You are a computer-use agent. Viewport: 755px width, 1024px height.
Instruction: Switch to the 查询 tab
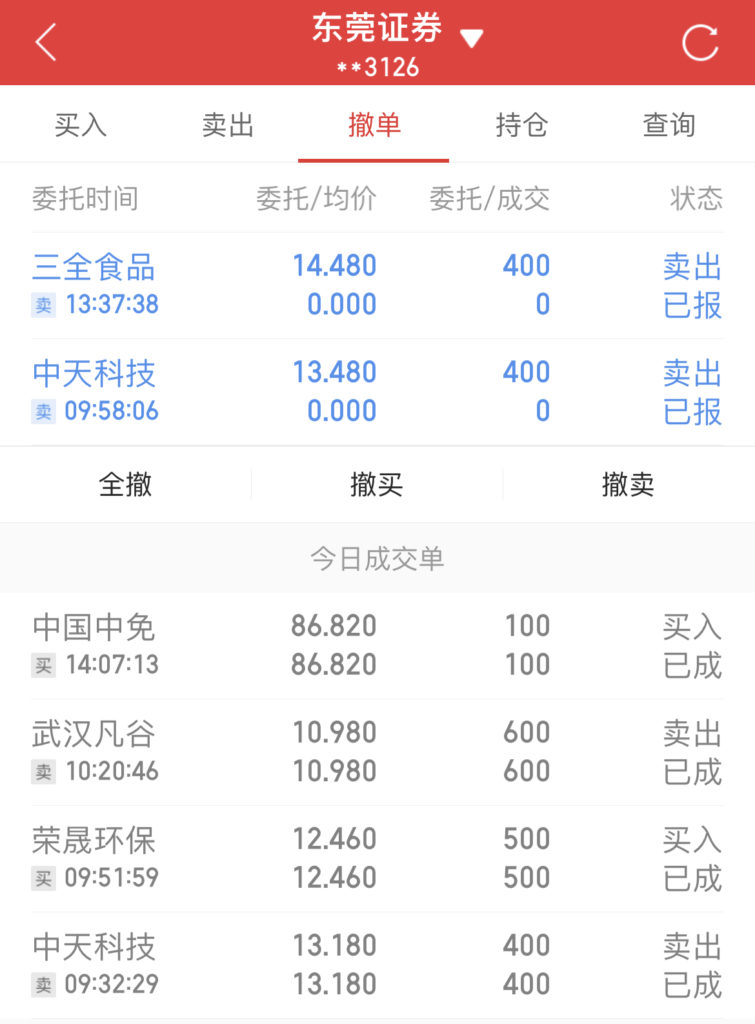point(668,125)
